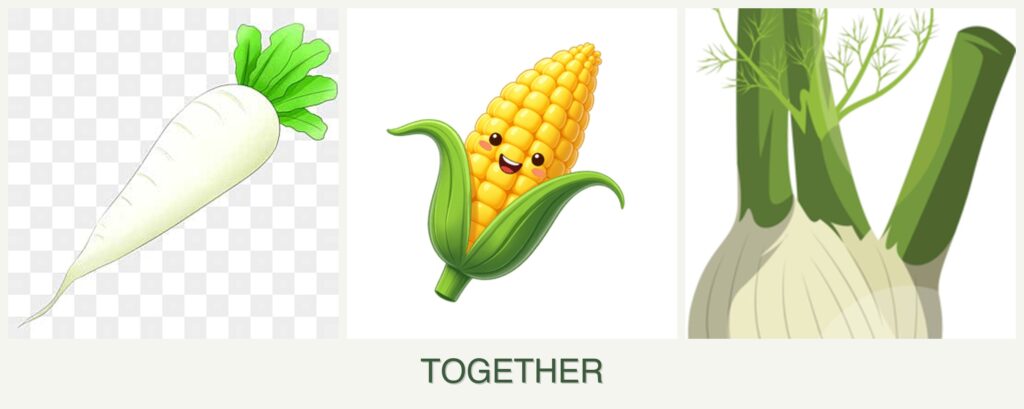Choose the smiling corn cob tile
The width and height of the screenshot is (1024, 409).
[511, 173]
